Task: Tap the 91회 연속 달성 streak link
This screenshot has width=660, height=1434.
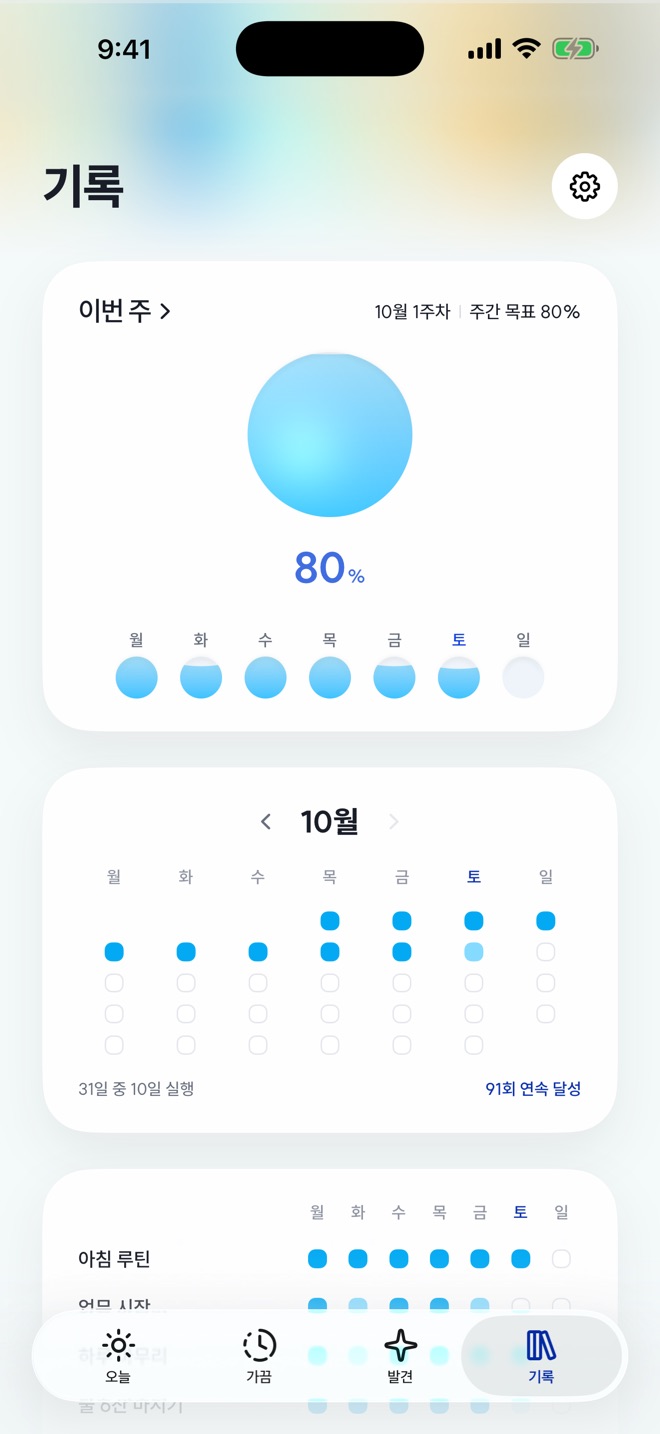Action: (x=533, y=1089)
